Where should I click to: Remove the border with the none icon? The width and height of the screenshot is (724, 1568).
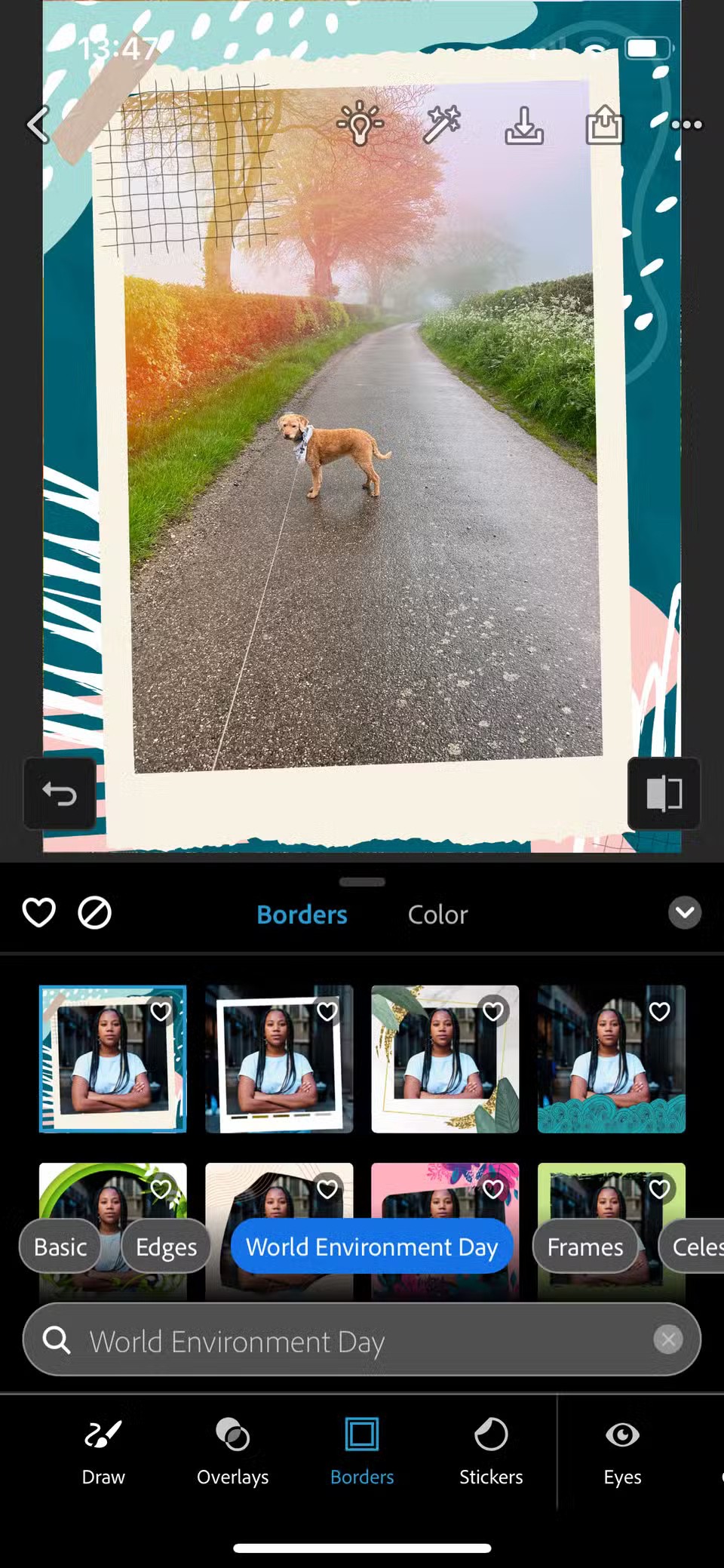tap(94, 913)
